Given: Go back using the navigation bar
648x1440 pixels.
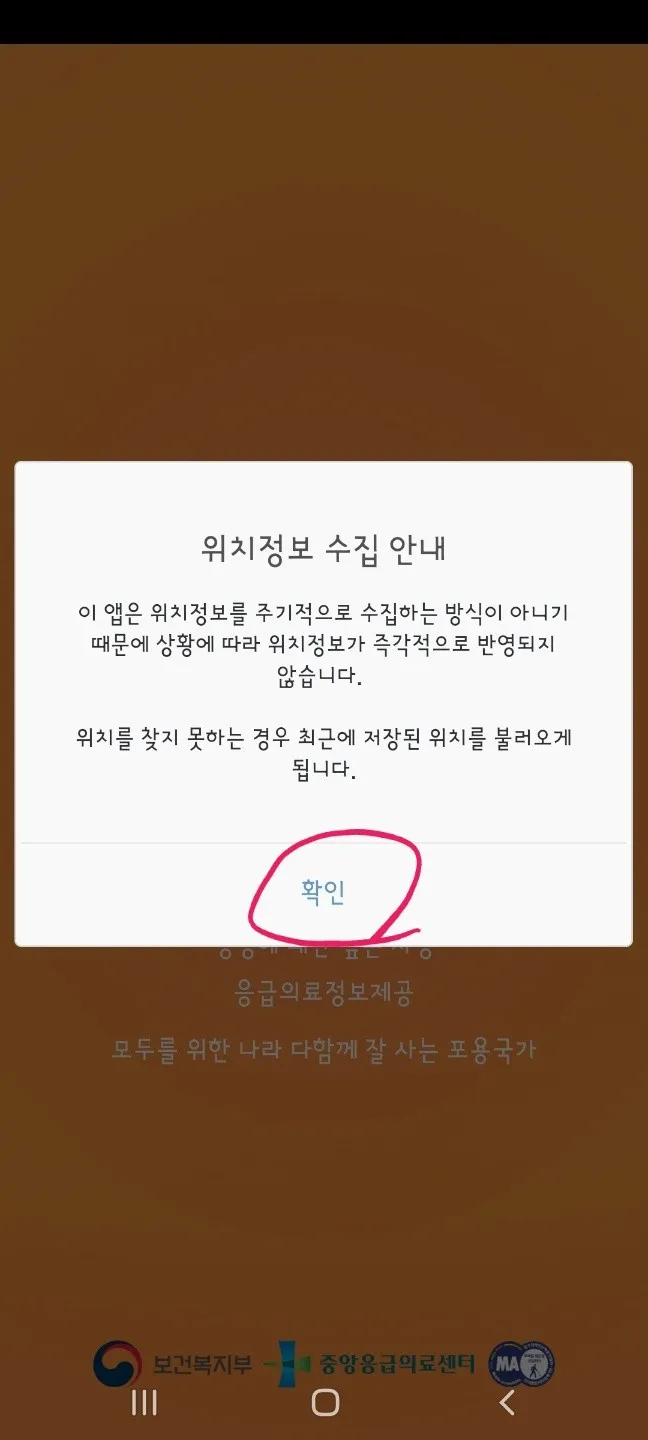Looking at the screenshot, I should [x=507, y=1402].
